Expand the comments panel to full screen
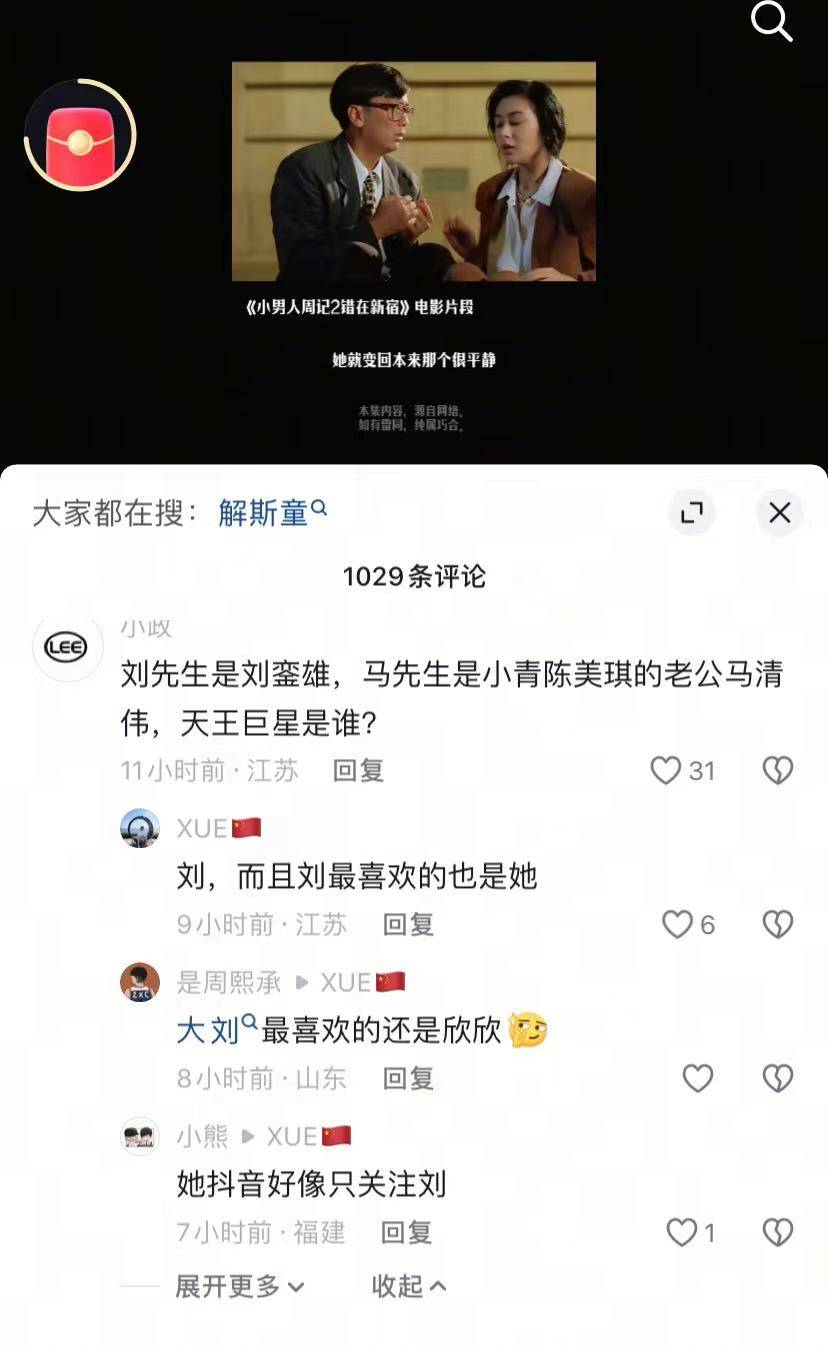The height and width of the screenshot is (1346, 828). (691, 513)
